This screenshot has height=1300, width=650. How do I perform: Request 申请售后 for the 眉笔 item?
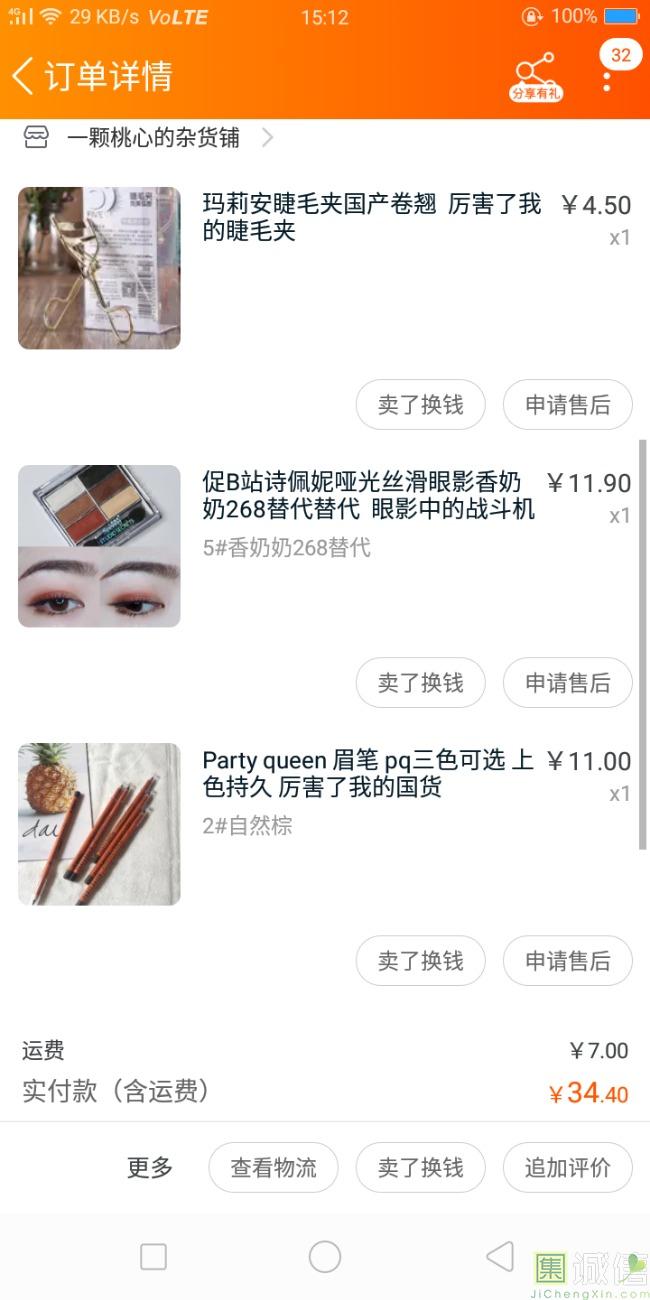(x=568, y=961)
